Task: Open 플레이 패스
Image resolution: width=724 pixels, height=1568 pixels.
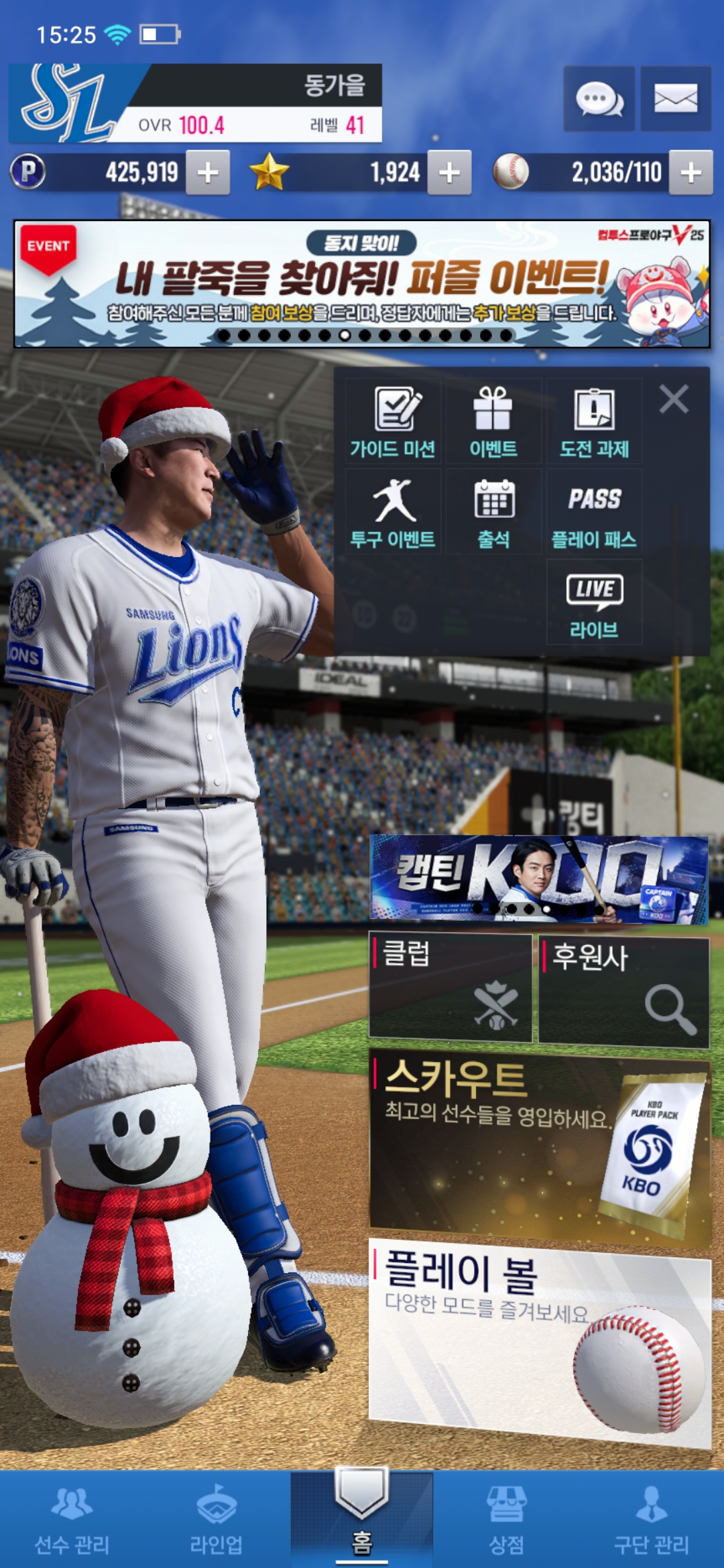Action: pyautogui.click(x=594, y=513)
